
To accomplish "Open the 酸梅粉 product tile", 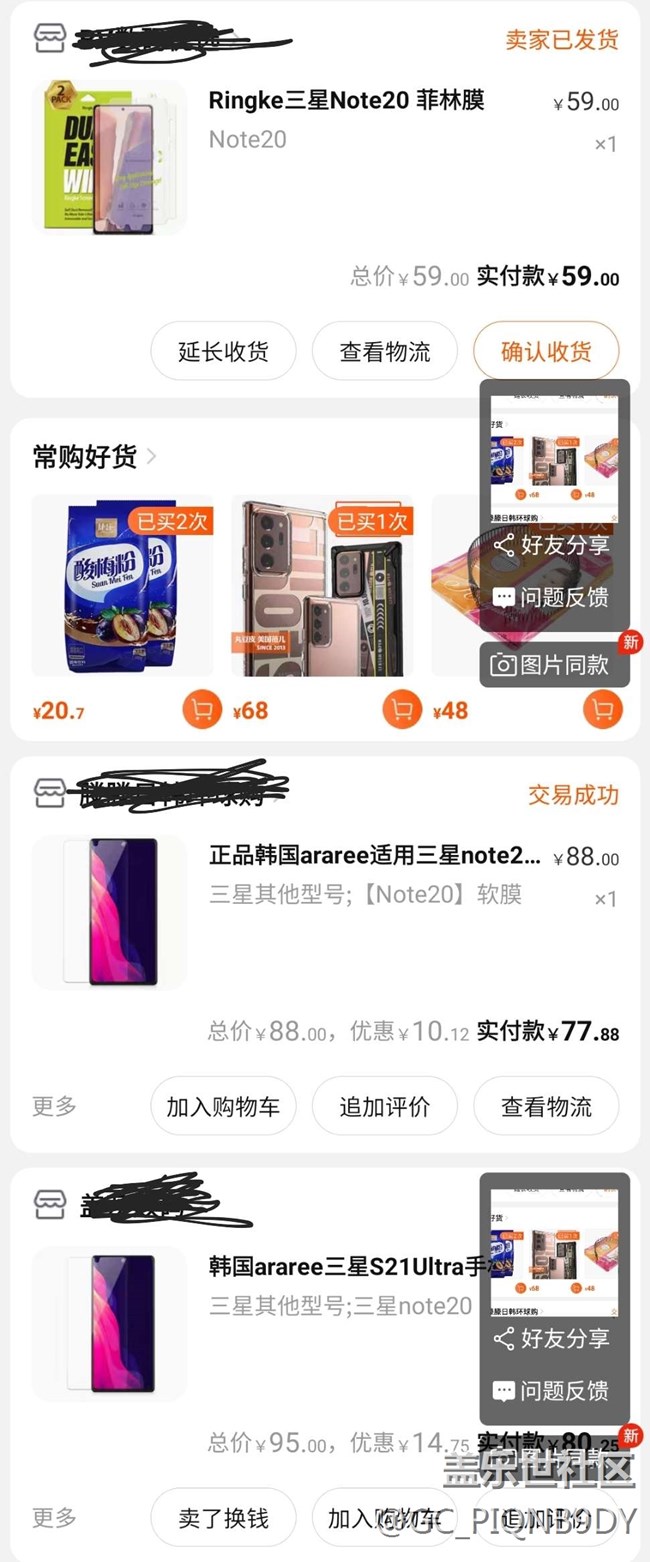I will (122, 585).
